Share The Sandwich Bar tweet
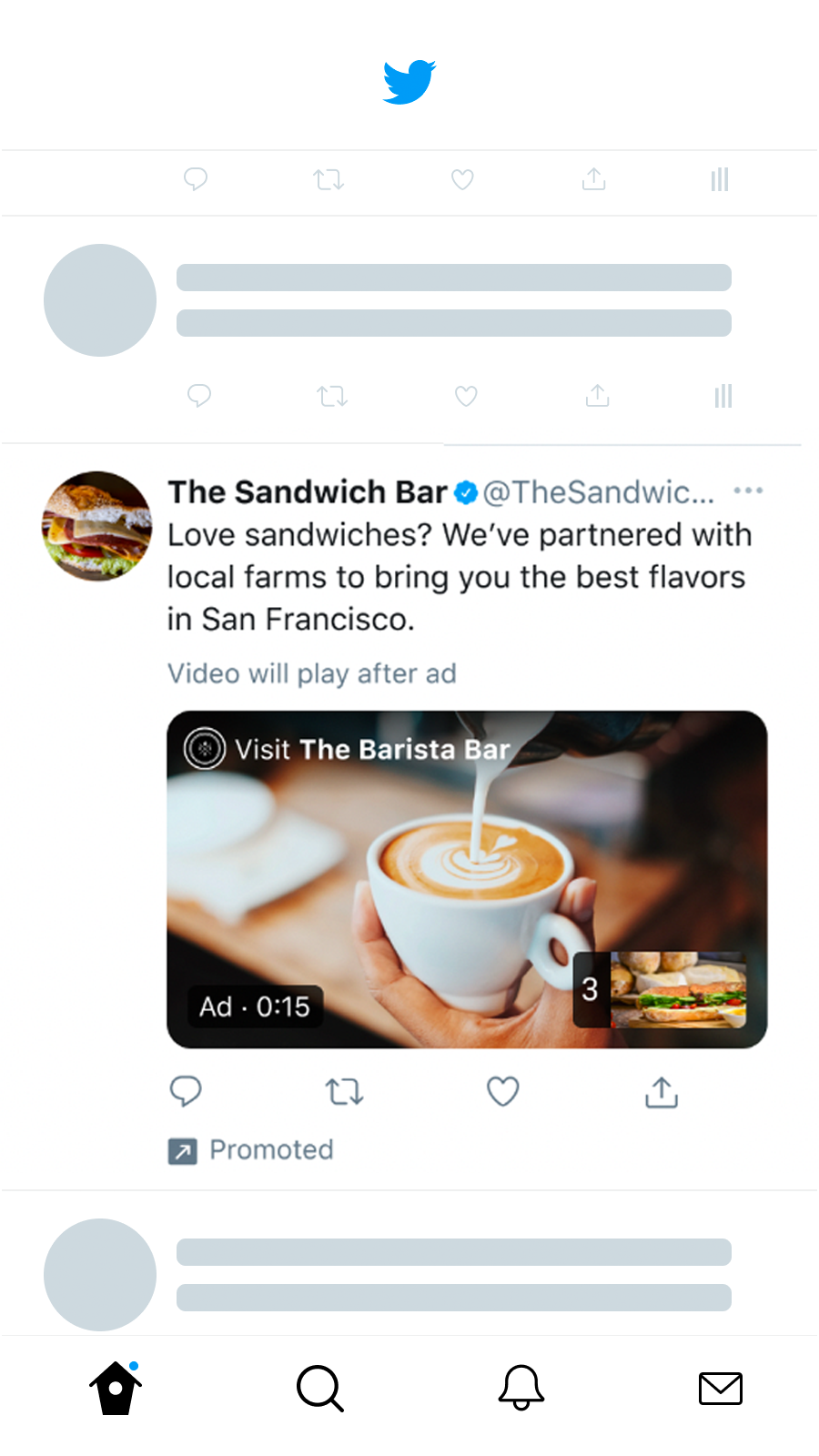The image size is (819, 1456). (661, 1091)
